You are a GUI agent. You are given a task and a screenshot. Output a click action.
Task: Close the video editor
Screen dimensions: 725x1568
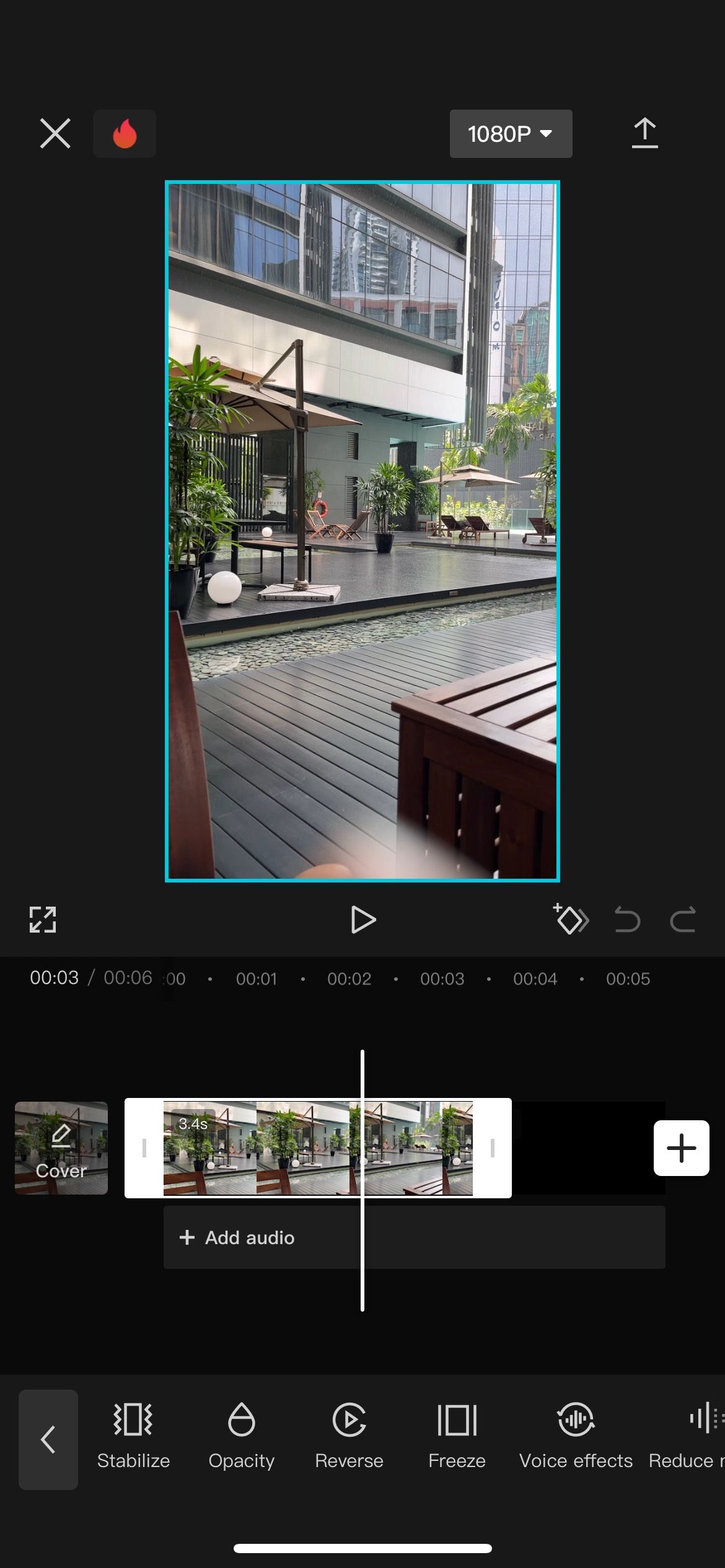55,133
